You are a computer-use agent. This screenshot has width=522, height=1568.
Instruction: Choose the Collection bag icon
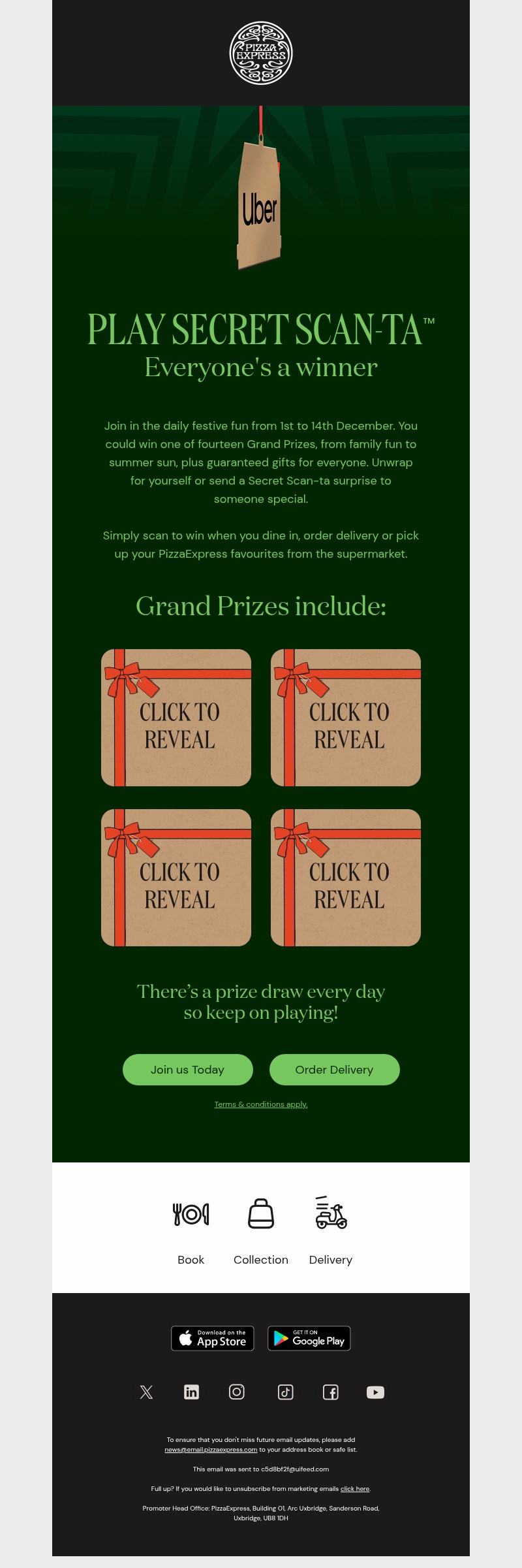[261, 1213]
